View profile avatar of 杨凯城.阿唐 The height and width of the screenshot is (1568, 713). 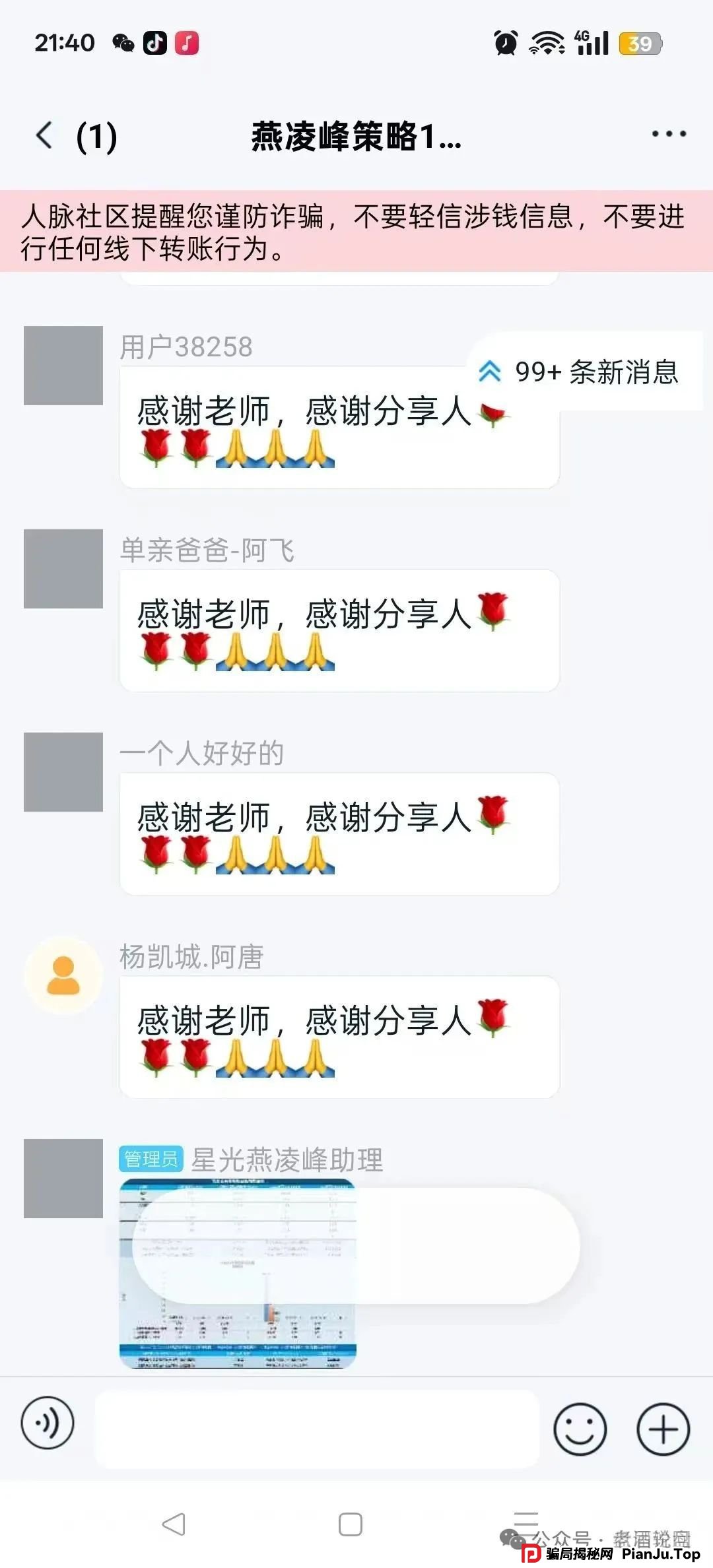63,975
